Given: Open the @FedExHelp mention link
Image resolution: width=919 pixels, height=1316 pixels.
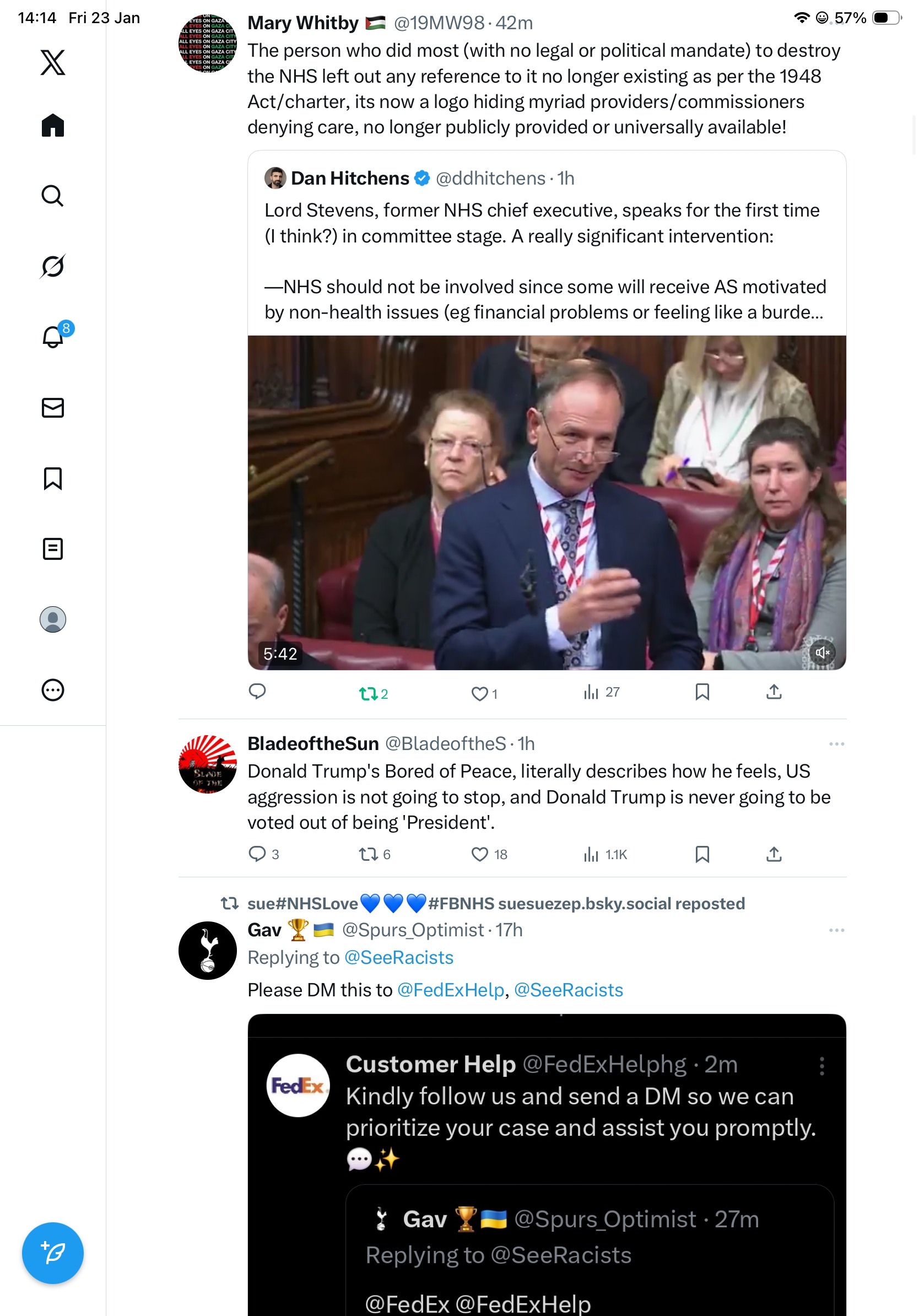Looking at the screenshot, I should (450, 990).
